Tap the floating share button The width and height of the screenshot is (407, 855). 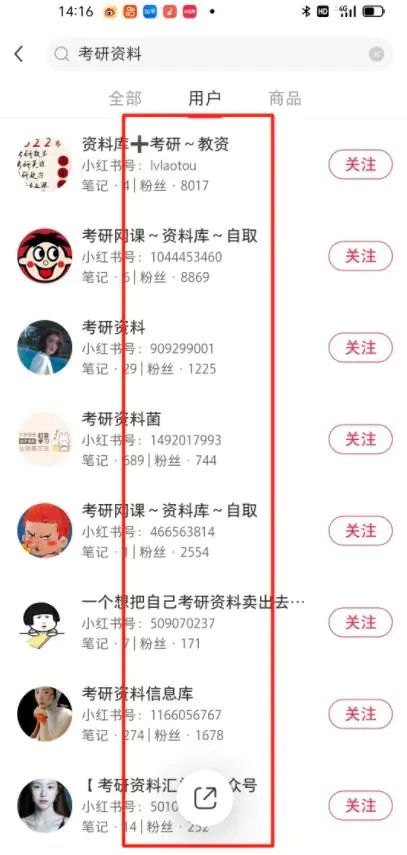point(206,798)
